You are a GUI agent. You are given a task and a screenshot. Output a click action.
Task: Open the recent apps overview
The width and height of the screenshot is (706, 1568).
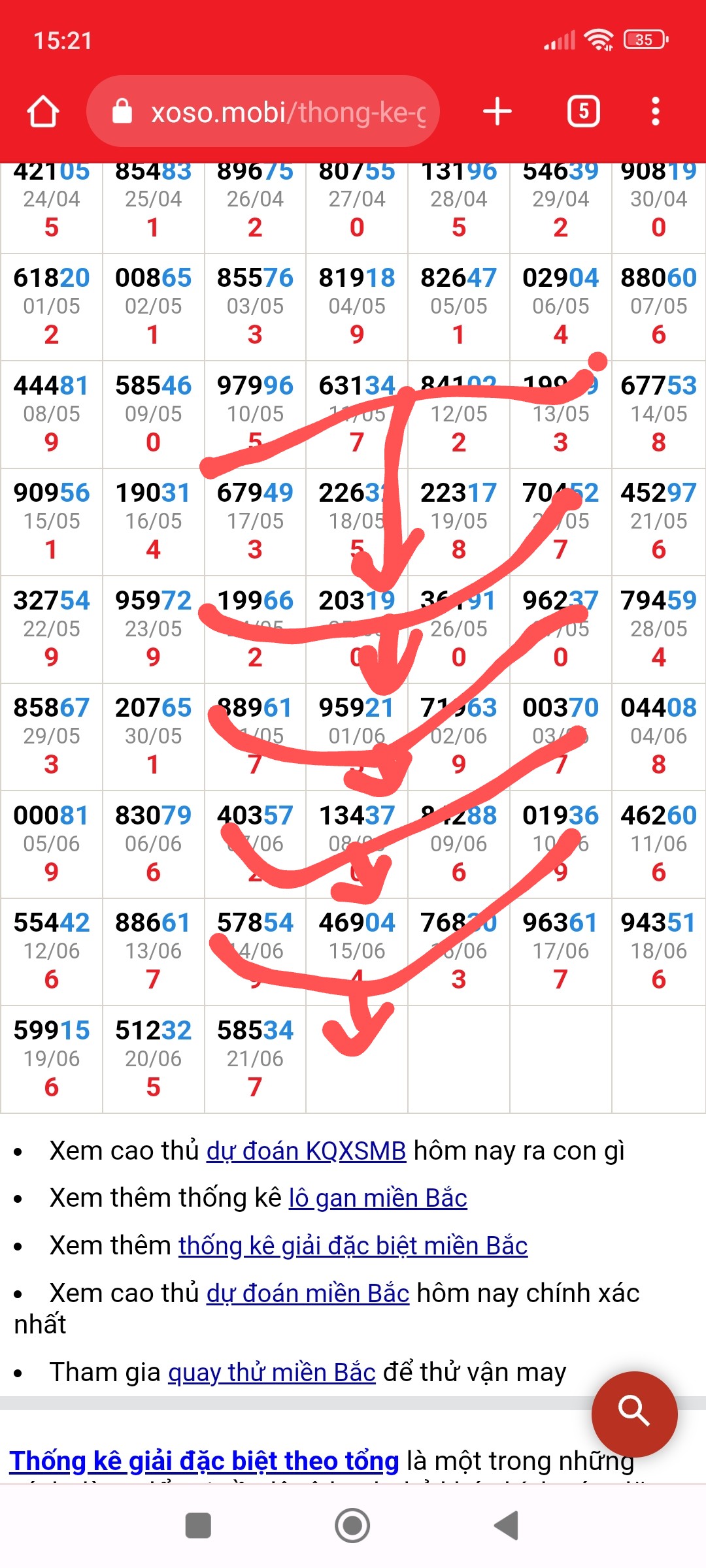[x=198, y=1526]
